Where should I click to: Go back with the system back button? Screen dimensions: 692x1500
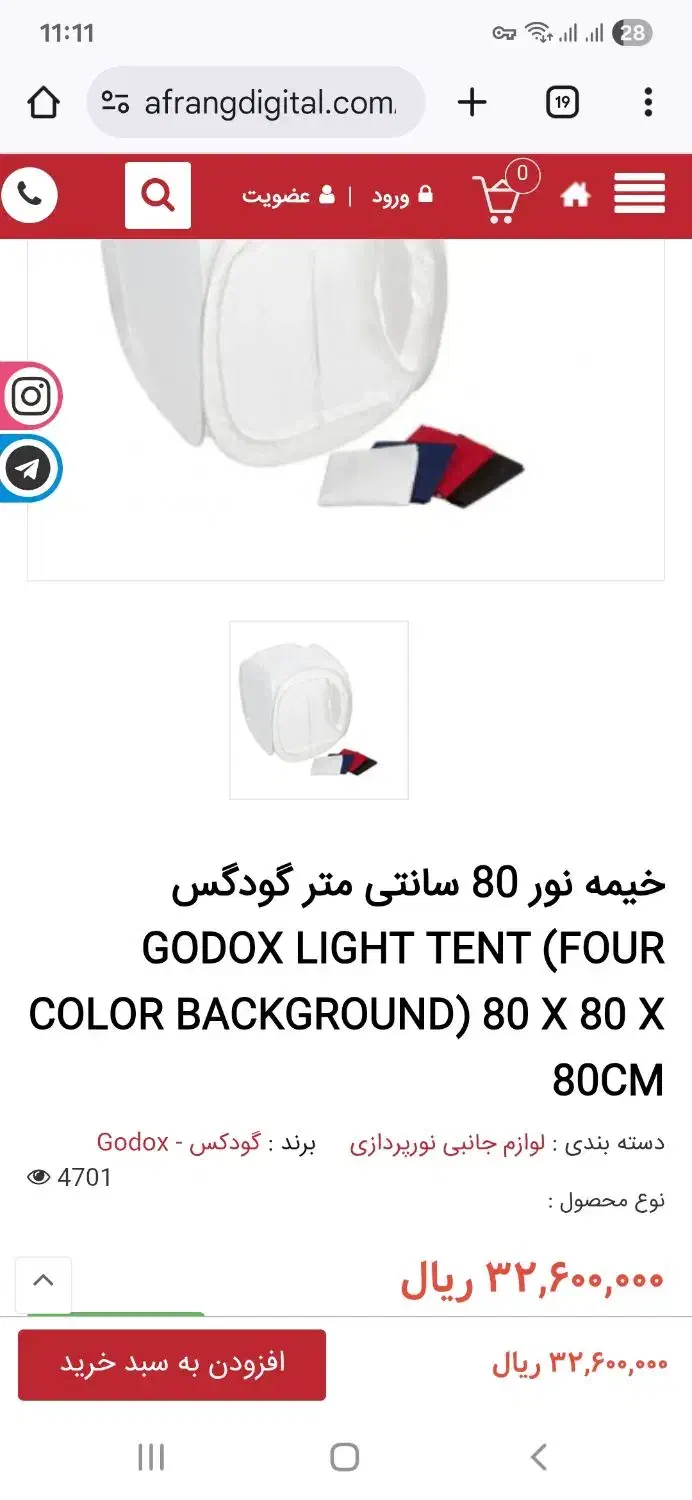(538, 1457)
